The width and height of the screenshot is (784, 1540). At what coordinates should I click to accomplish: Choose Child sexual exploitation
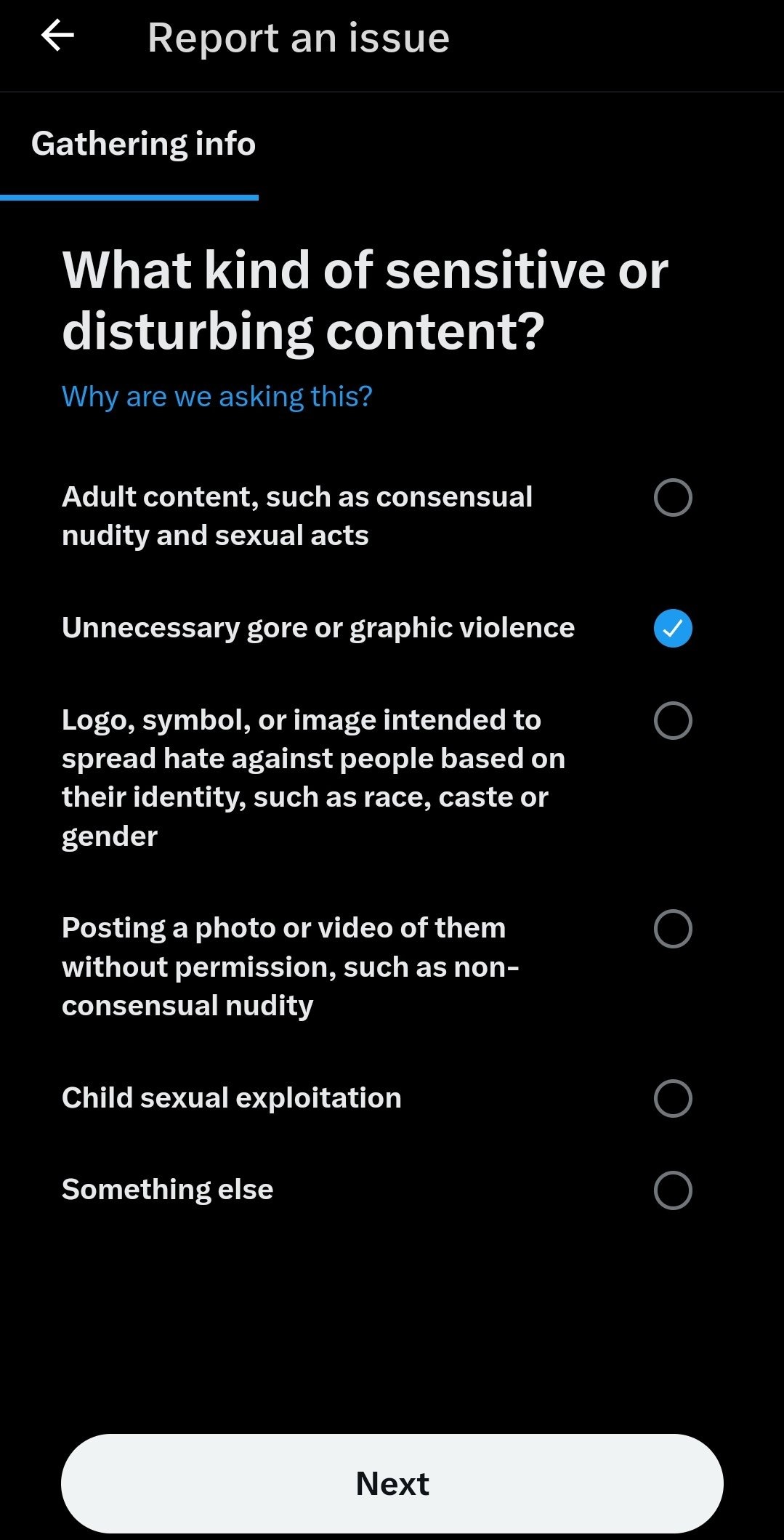click(672, 1098)
